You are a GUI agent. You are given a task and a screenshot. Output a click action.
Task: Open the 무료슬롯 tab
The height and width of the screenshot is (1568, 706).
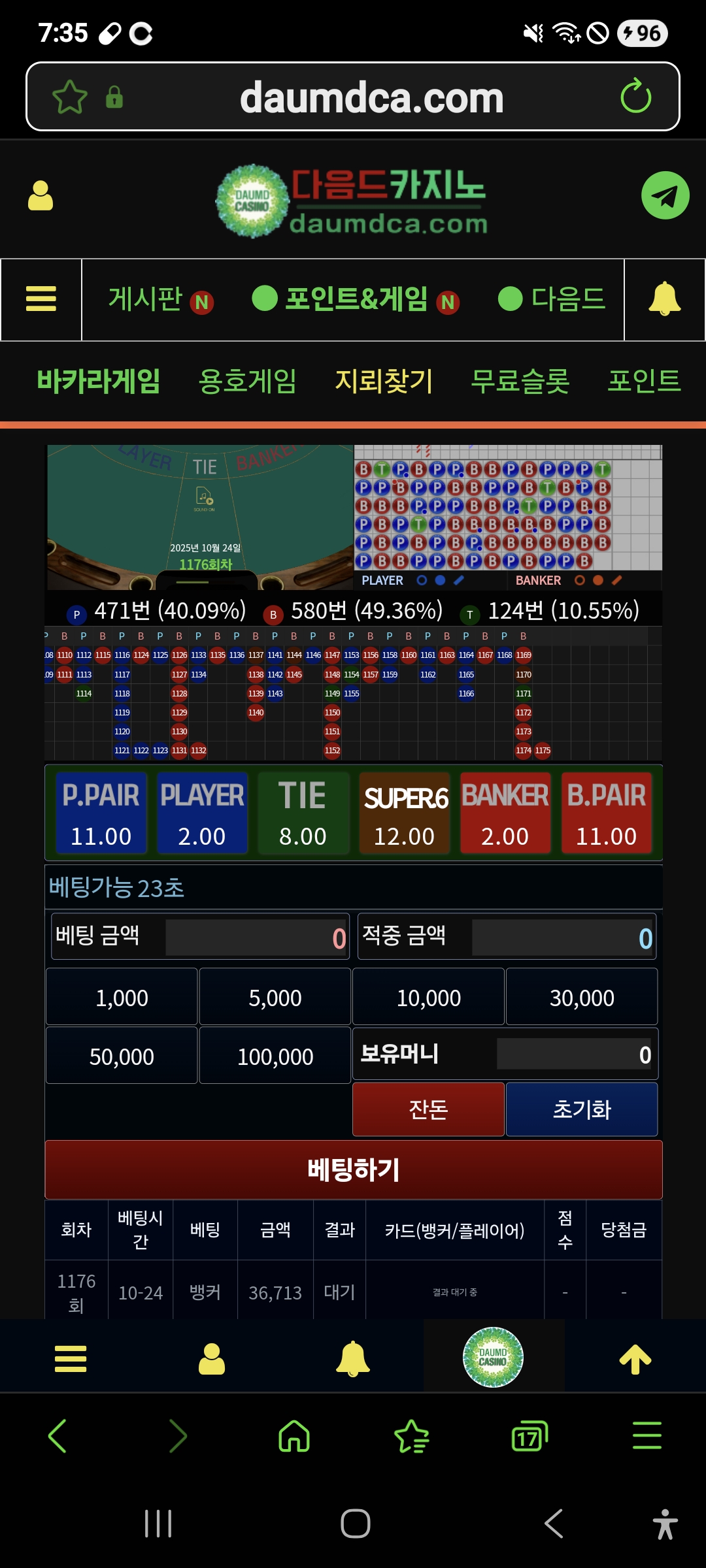click(x=520, y=381)
